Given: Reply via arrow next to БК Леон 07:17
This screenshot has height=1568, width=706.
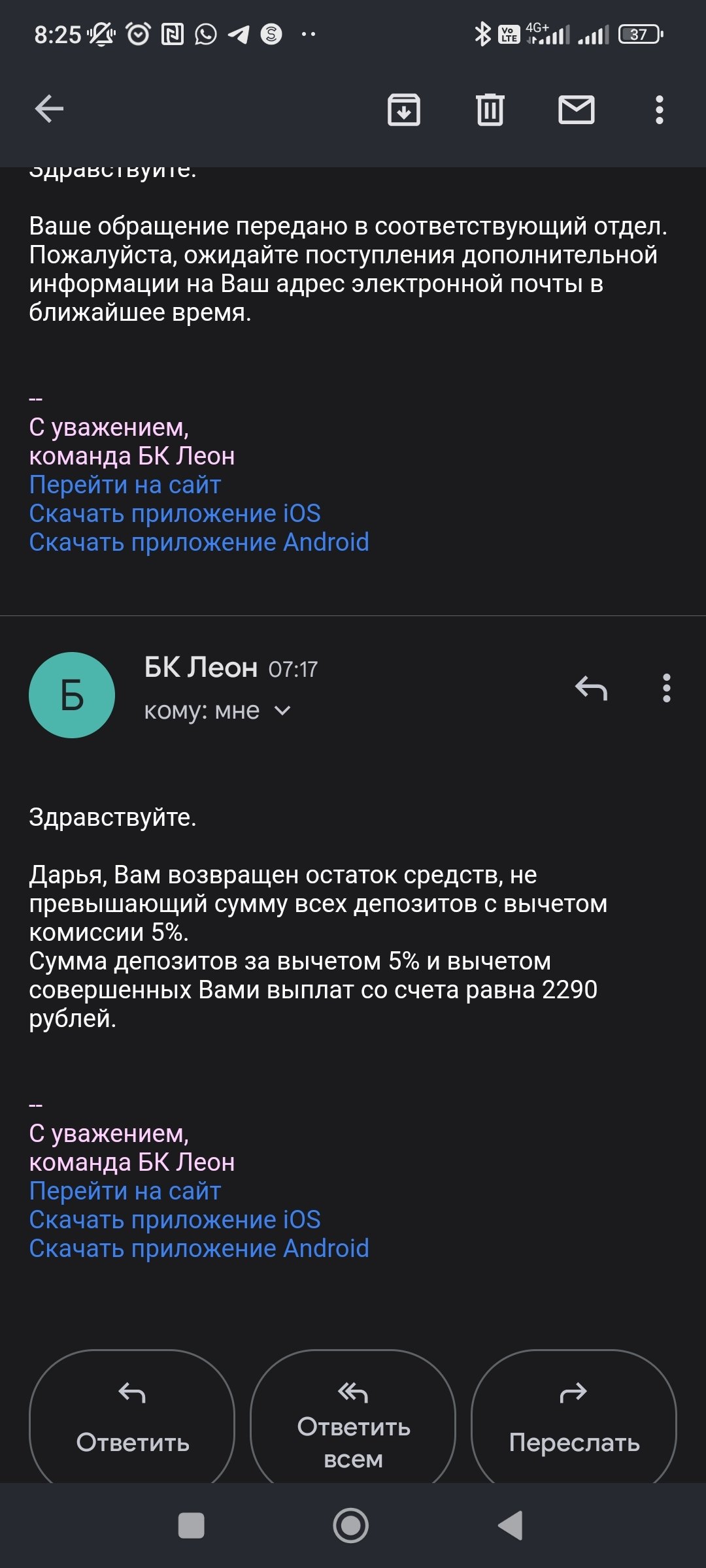Looking at the screenshot, I should click(591, 688).
